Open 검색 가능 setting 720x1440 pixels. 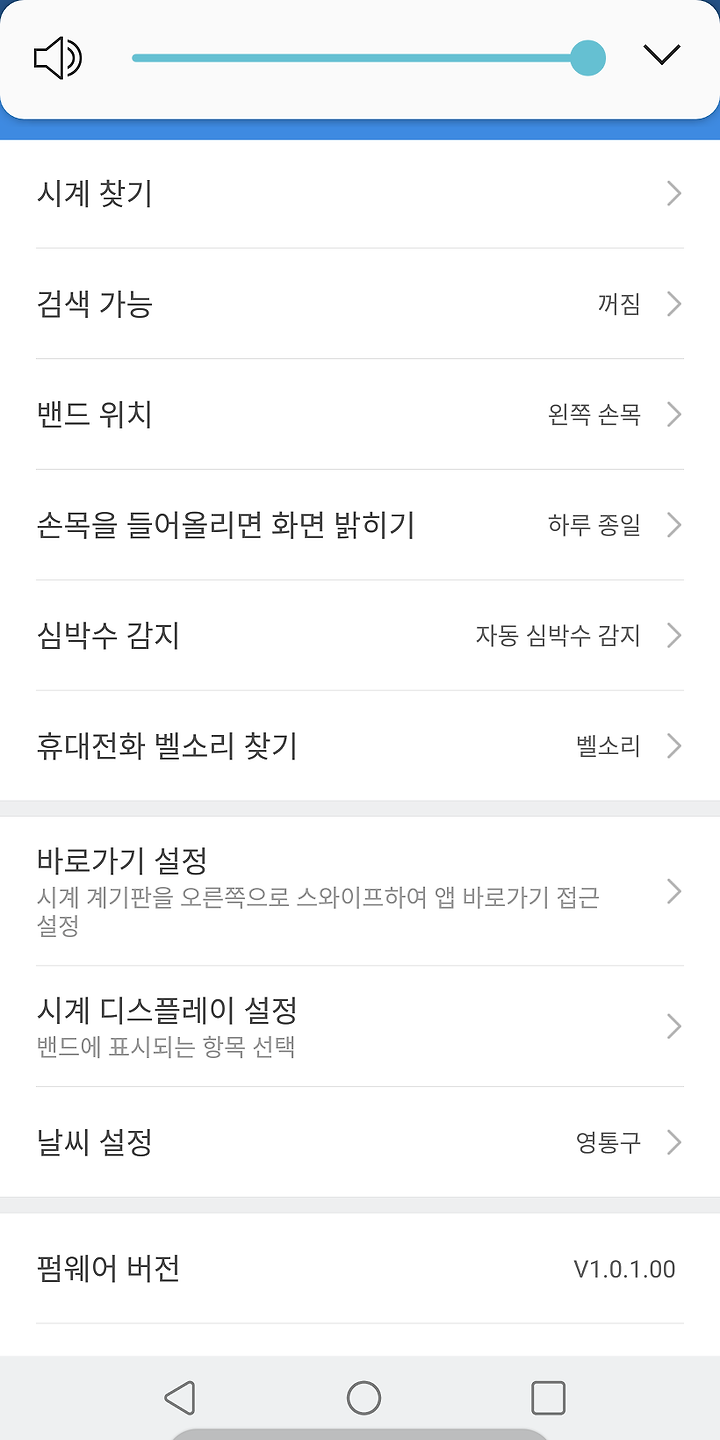pyautogui.click(x=360, y=304)
